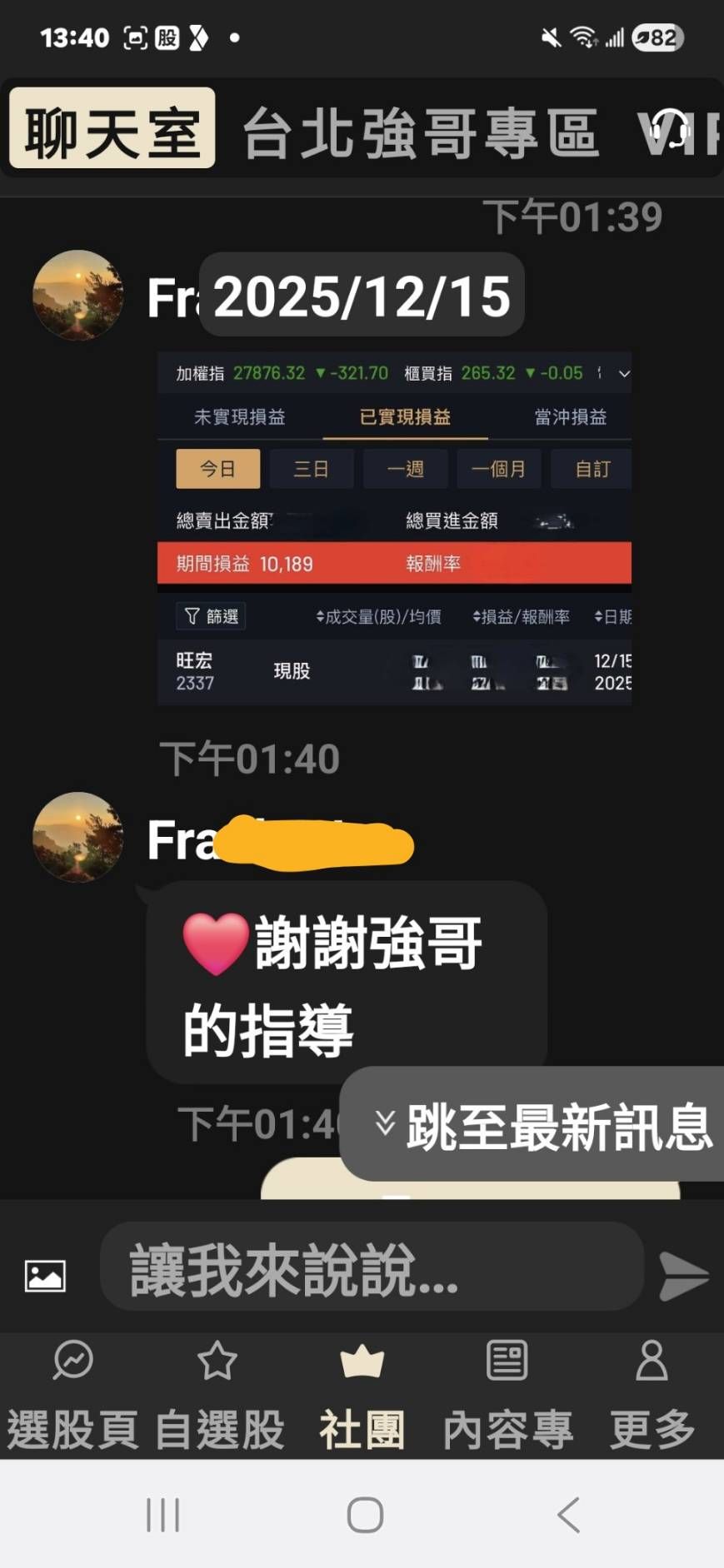Jump to latest messages via 跳至最新訊息

click(x=543, y=1125)
